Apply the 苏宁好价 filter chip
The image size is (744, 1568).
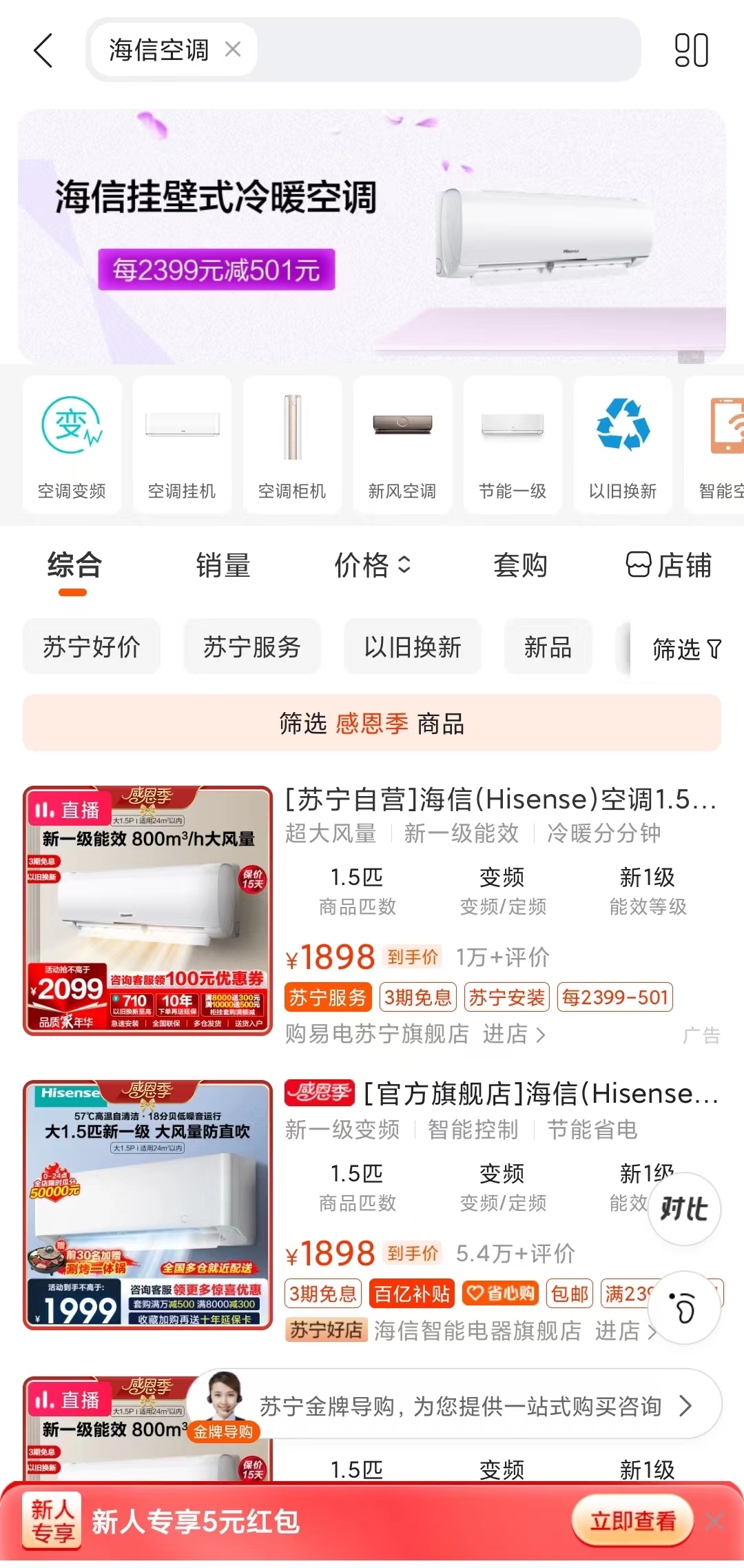click(x=92, y=647)
